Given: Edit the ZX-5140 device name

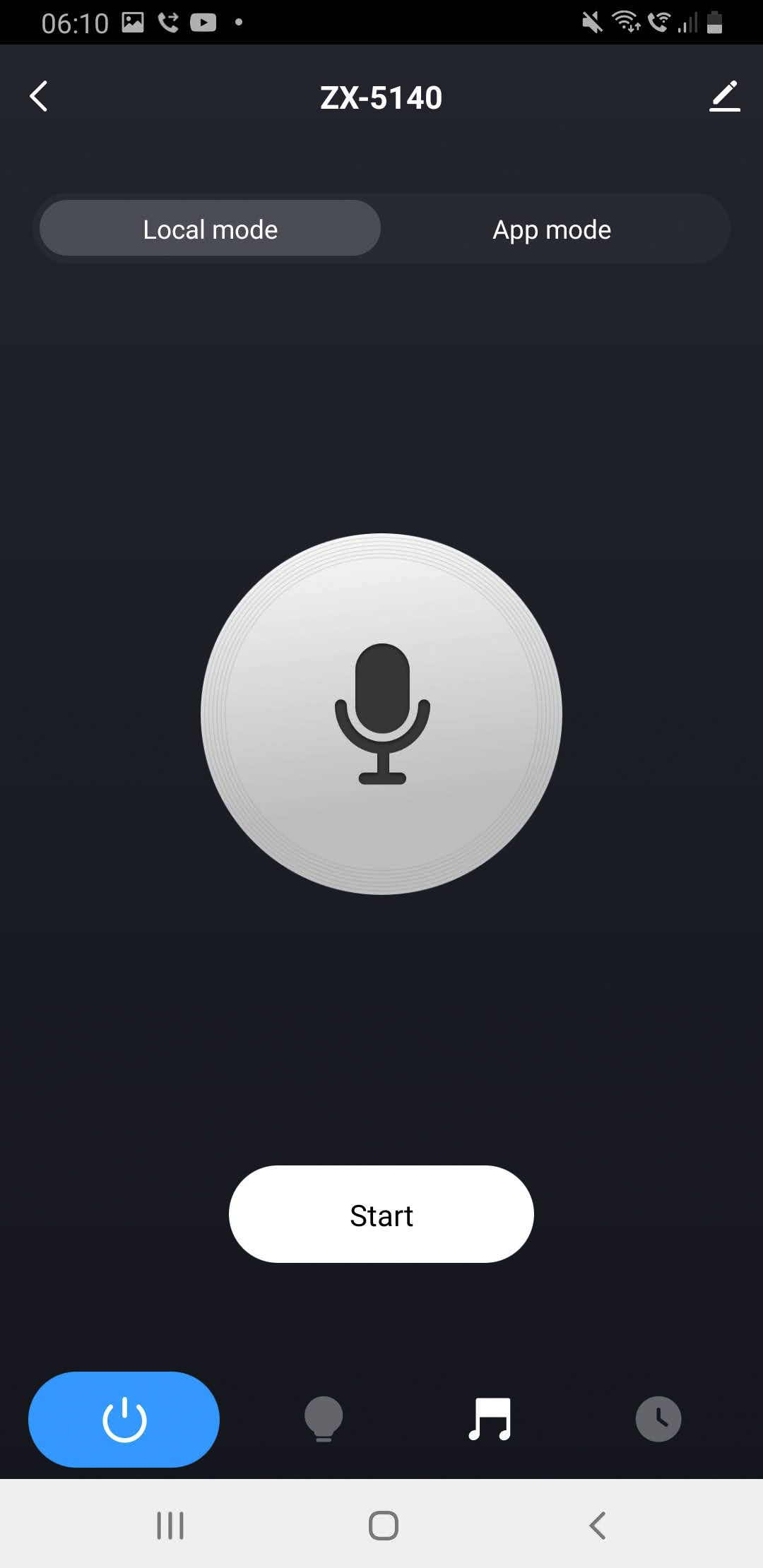Looking at the screenshot, I should coord(724,97).
